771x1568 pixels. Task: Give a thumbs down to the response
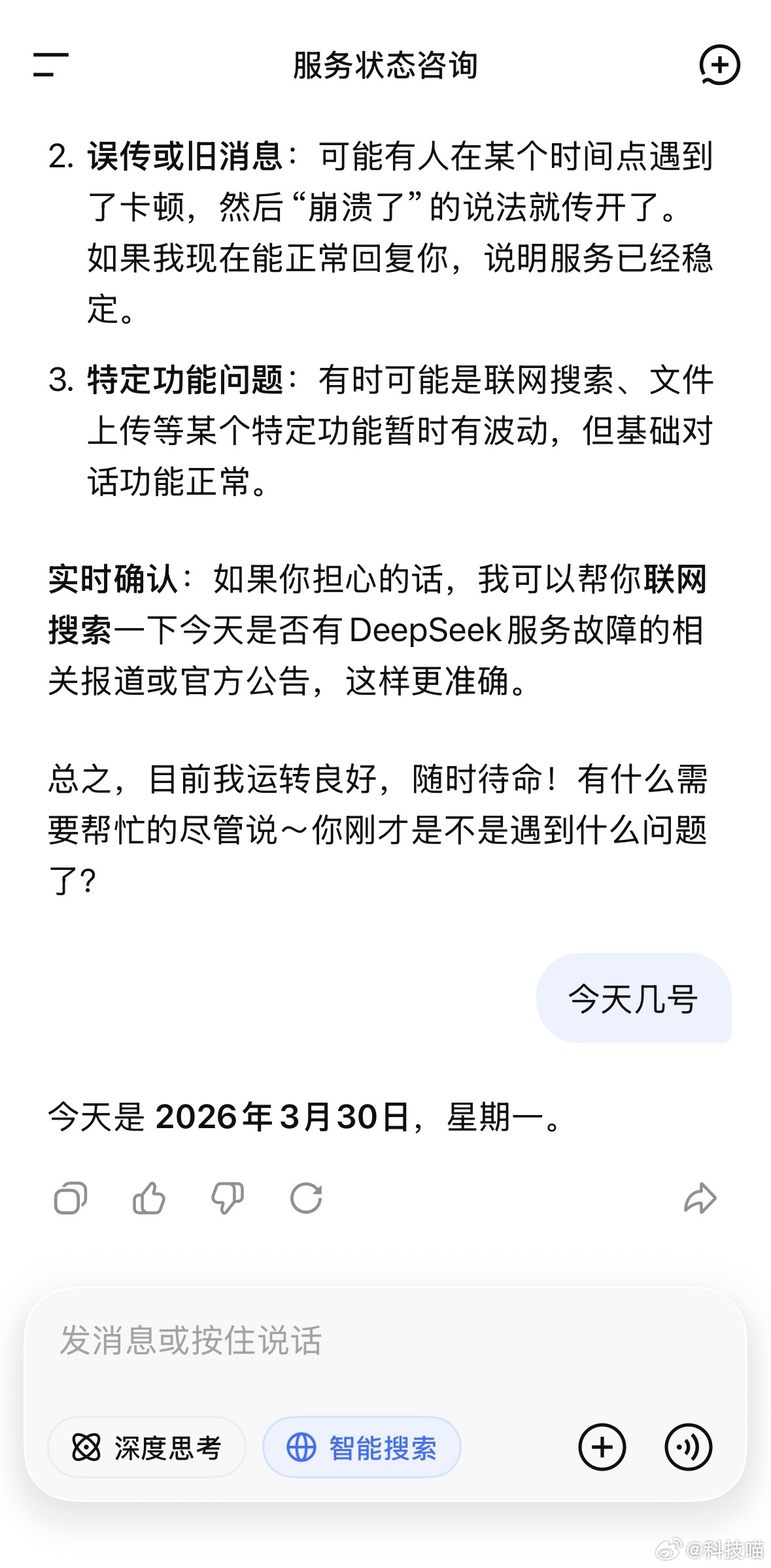pos(228,1197)
